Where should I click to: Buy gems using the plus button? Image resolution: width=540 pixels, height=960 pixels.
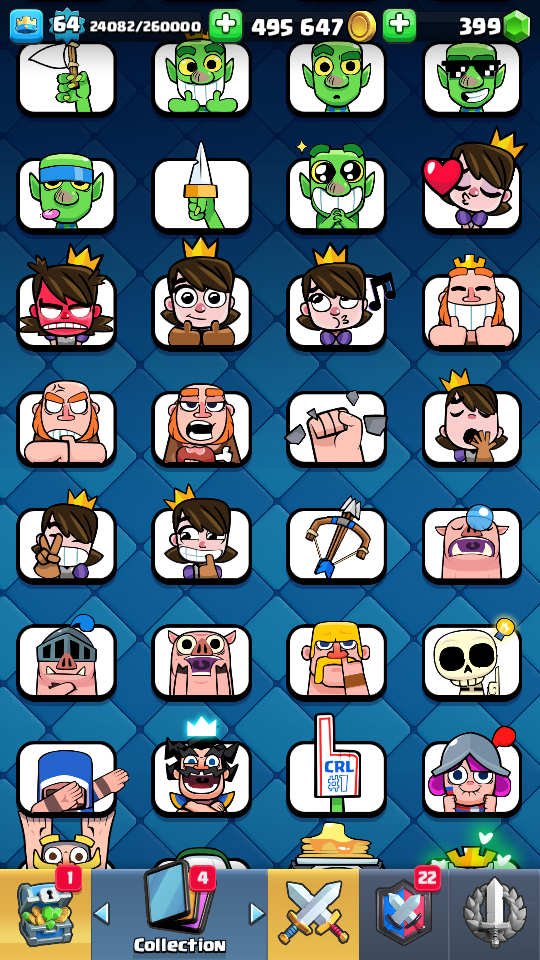click(x=400, y=25)
